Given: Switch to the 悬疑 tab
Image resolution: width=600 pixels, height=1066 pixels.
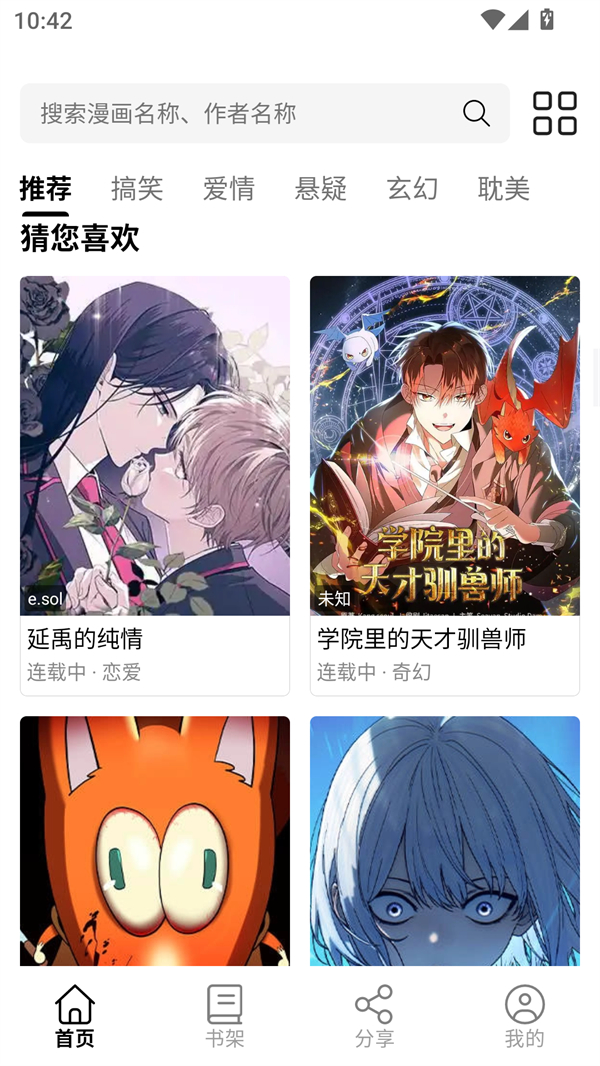Looking at the screenshot, I should pos(321,188).
